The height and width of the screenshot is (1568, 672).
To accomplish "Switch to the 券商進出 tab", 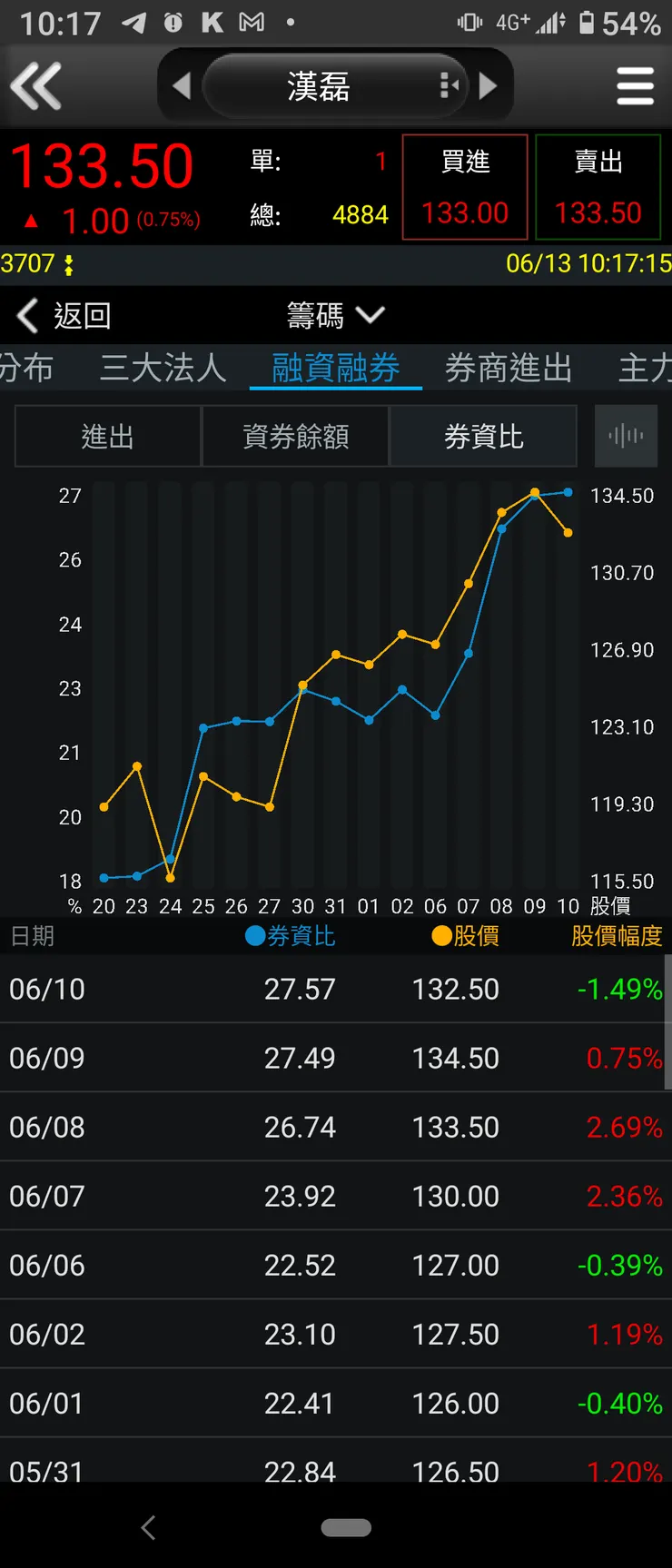I will tap(509, 368).
